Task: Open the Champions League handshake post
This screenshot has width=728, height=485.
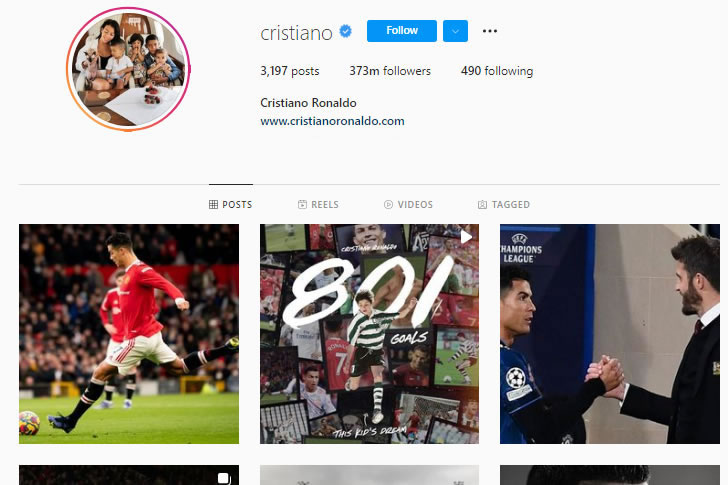Action: click(609, 333)
